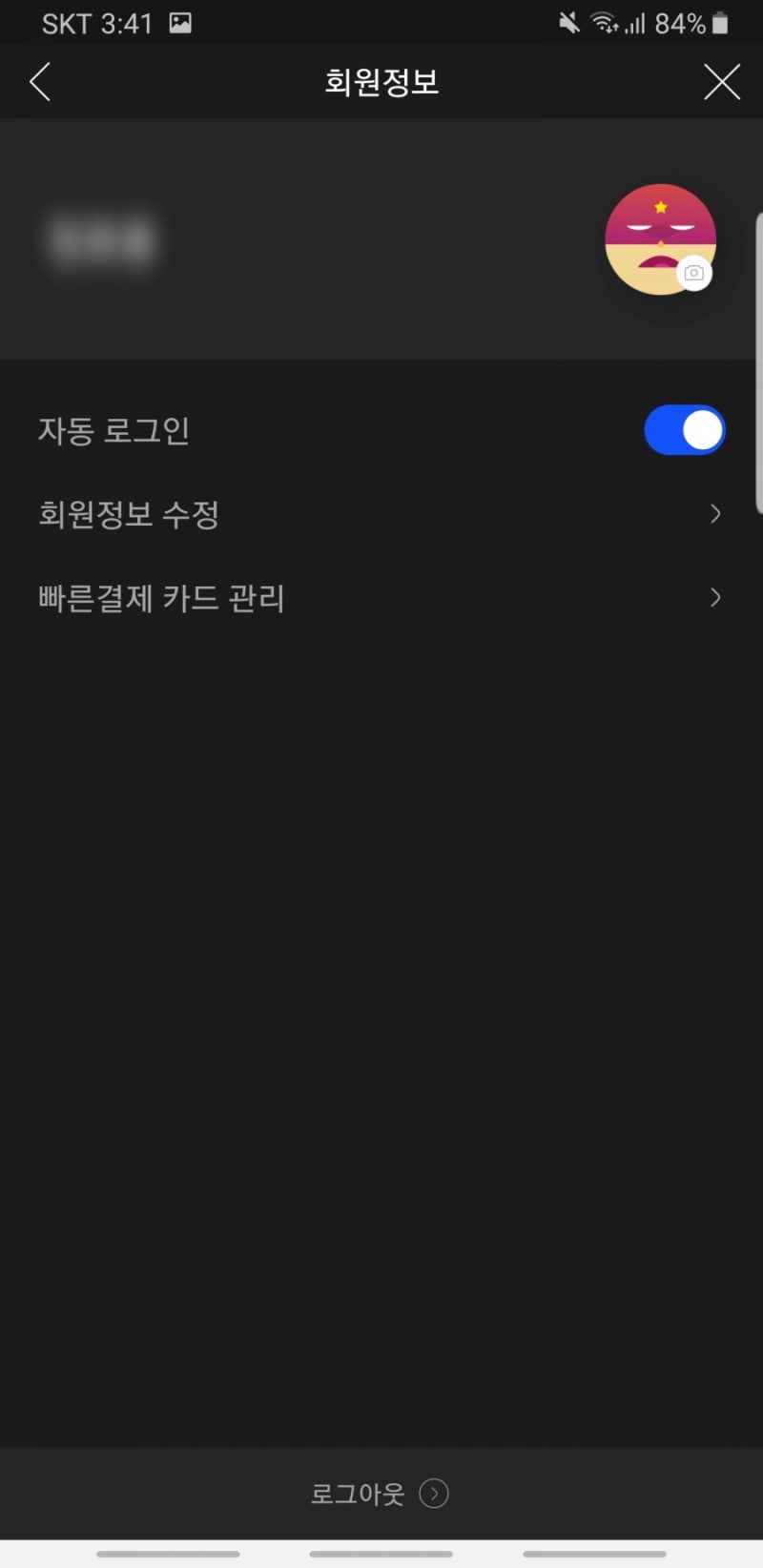
Task: Tap the mute status icon in status bar
Action: pyautogui.click(x=569, y=22)
